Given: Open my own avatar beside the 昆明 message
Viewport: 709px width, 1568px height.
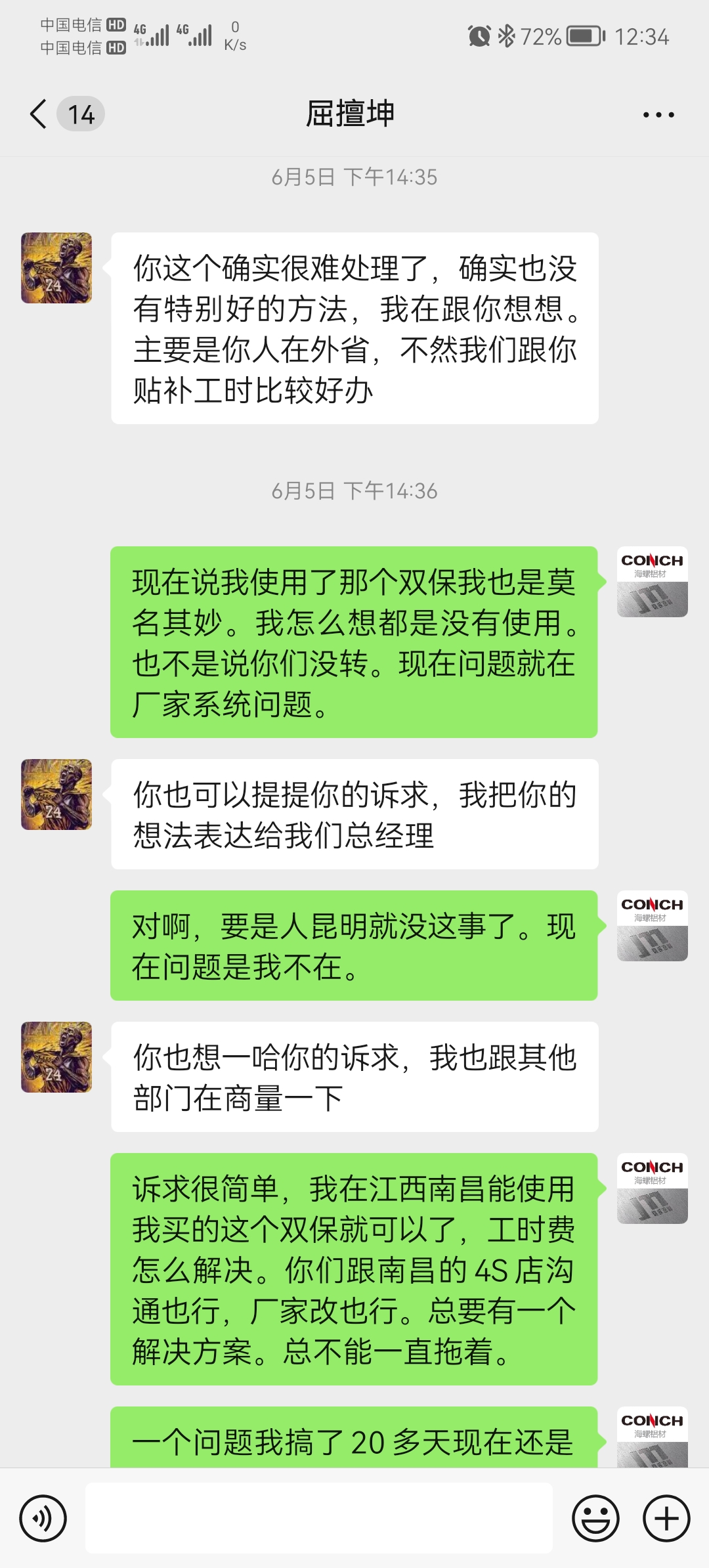Looking at the screenshot, I should [653, 926].
